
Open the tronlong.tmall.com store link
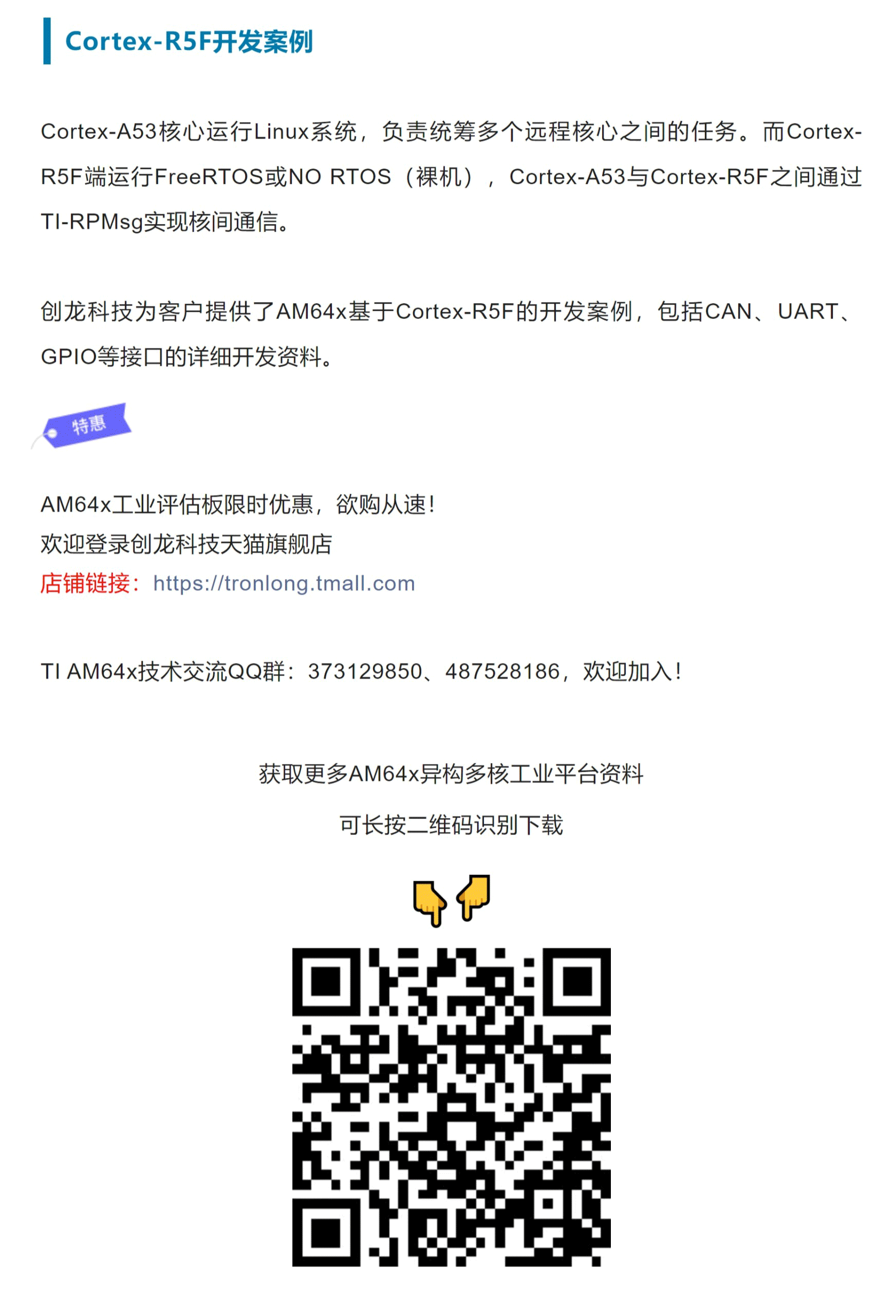(x=284, y=583)
